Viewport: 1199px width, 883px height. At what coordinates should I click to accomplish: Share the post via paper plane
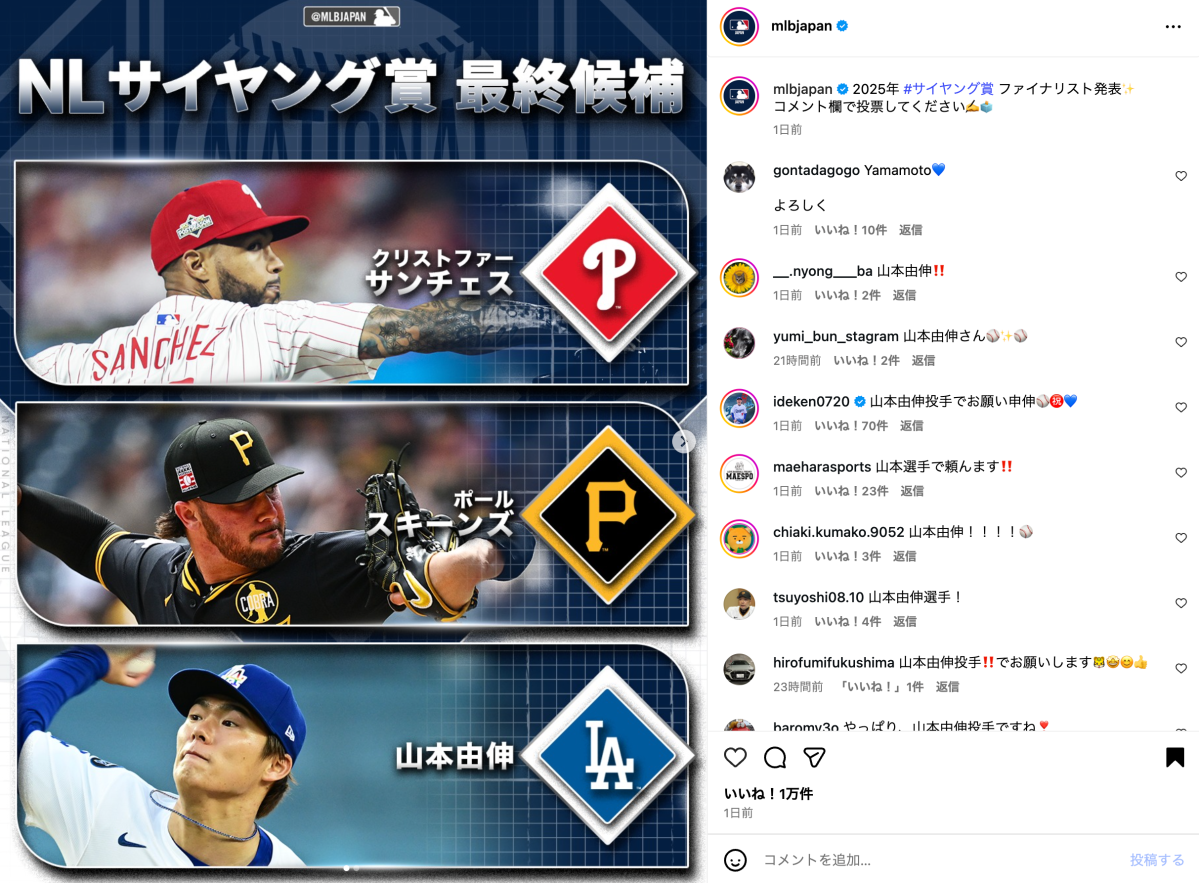[815, 758]
